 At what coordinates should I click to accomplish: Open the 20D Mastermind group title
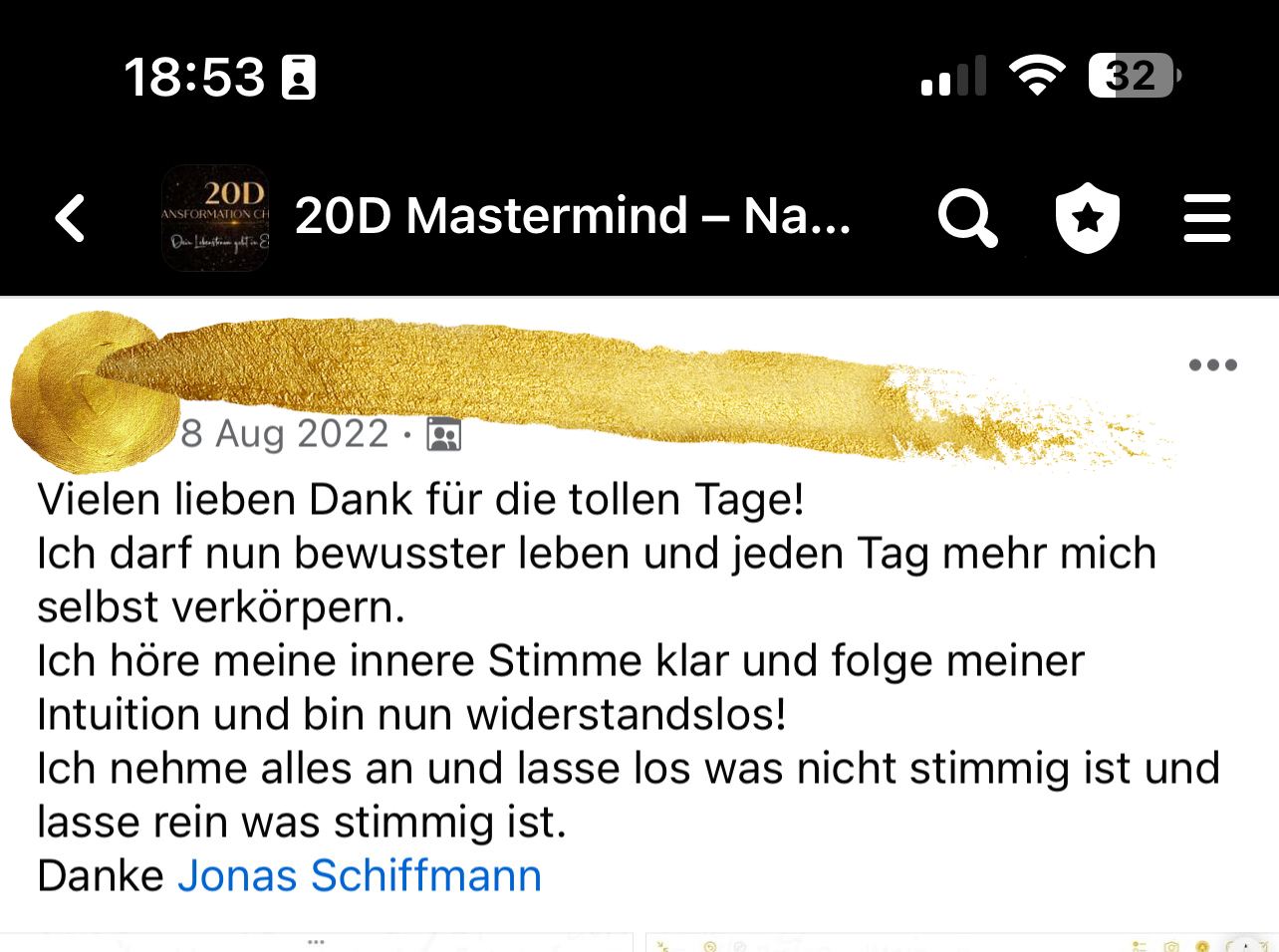coord(572,216)
